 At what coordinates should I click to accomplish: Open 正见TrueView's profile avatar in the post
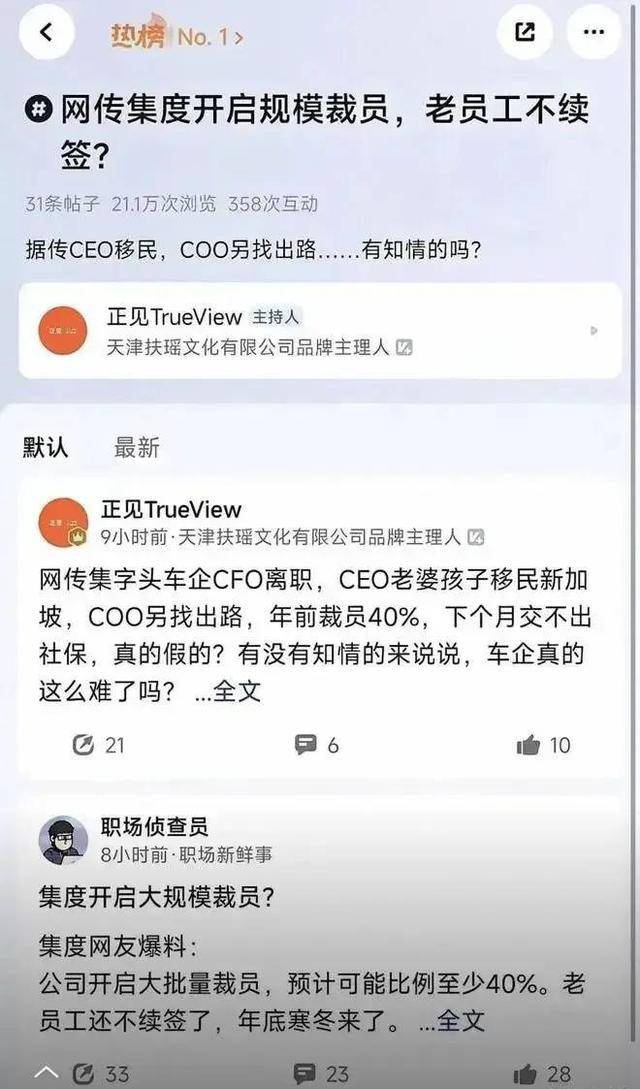pyautogui.click(x=63, y=523)
